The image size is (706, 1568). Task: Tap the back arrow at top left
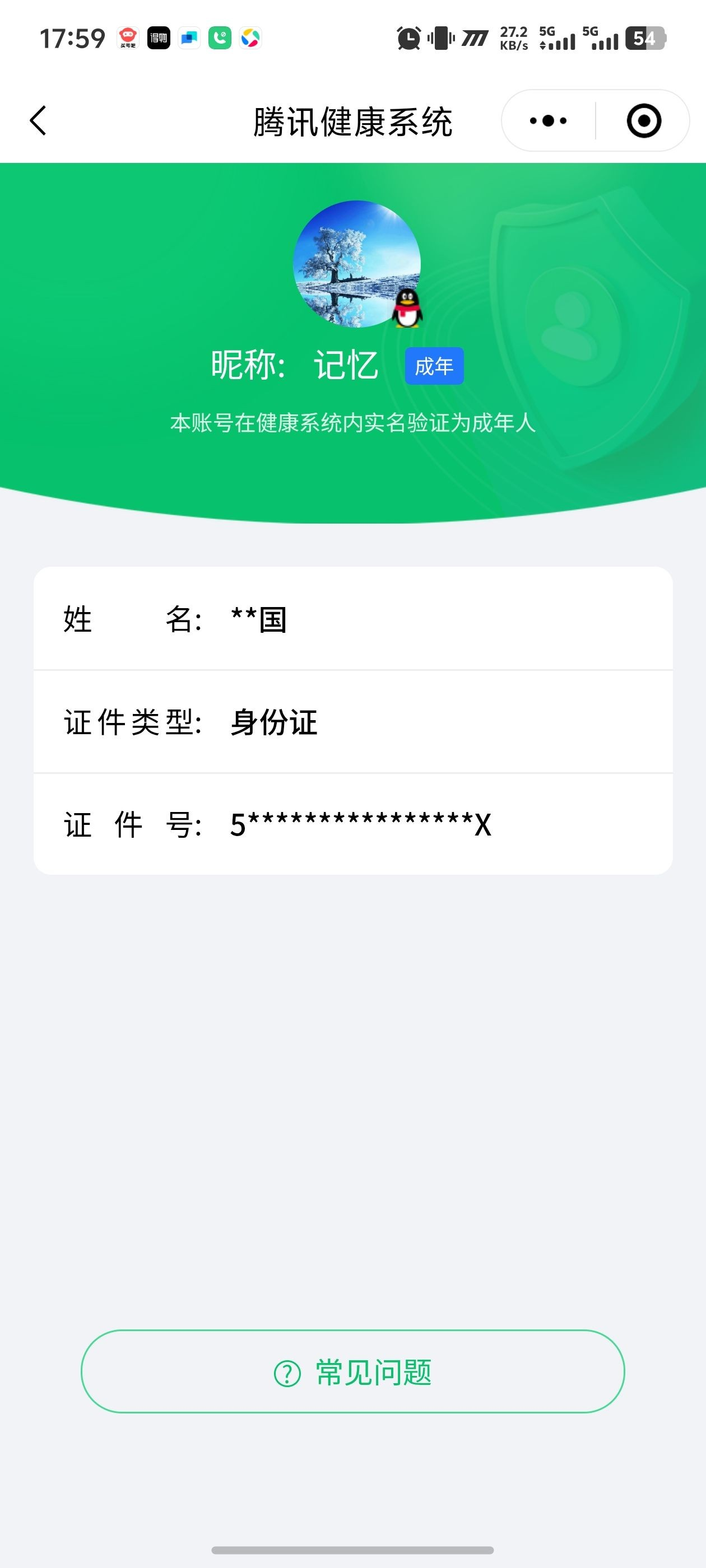pos(38,120)
